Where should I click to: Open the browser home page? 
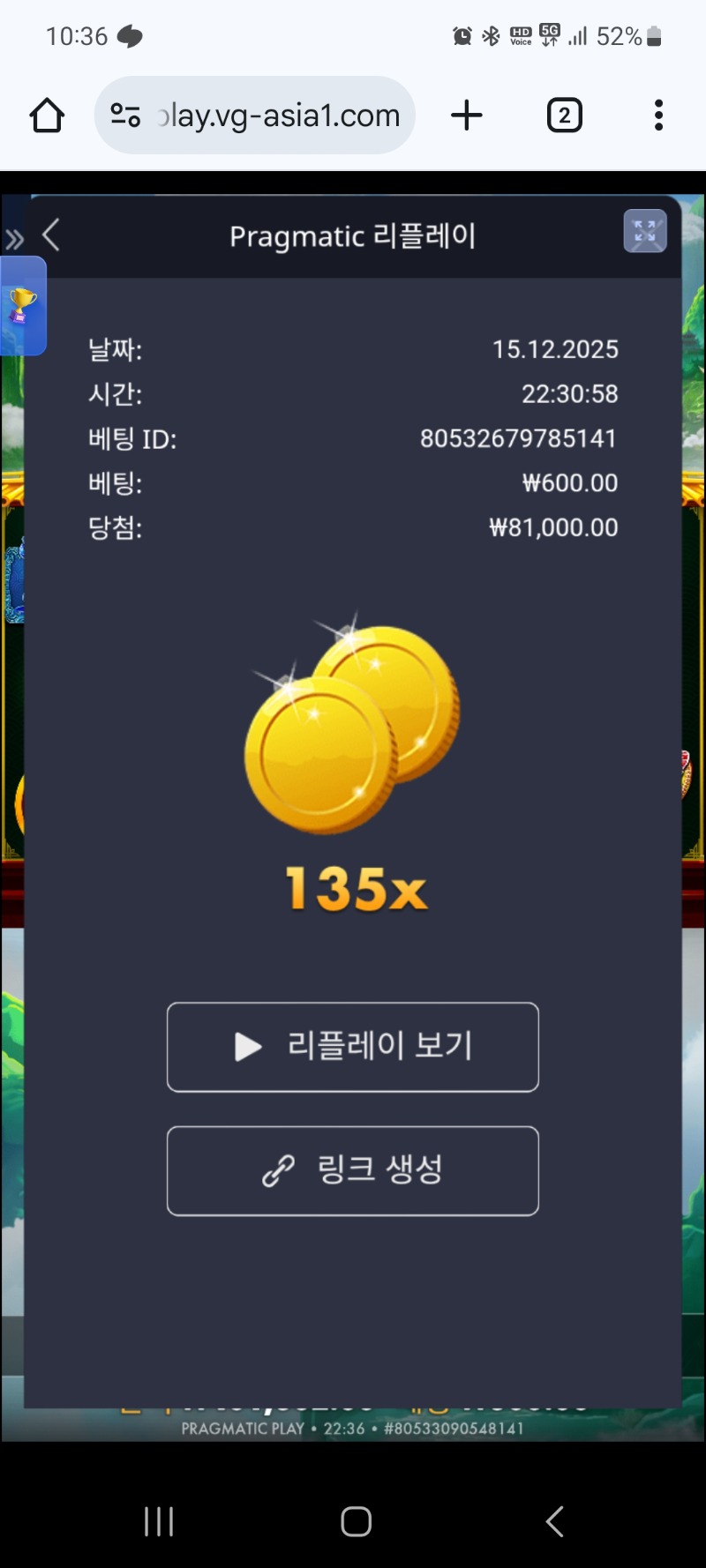click(47, 116)
